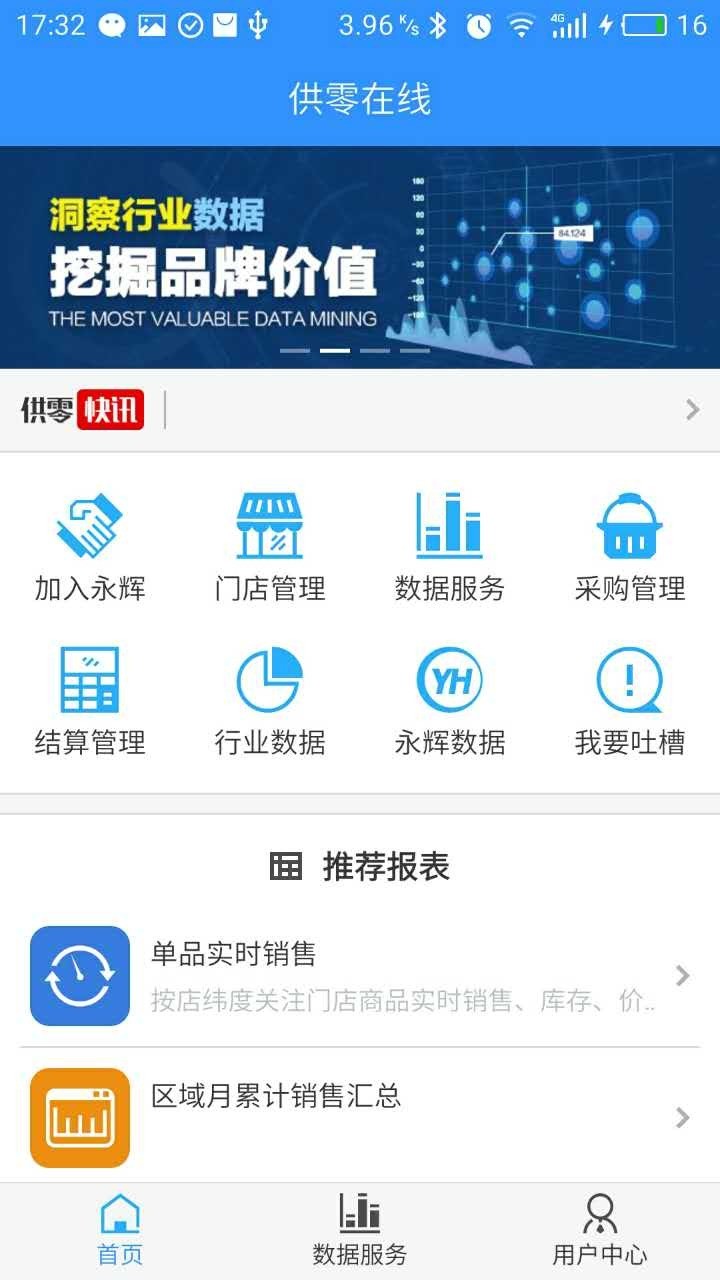Tap the 我要吐槽 feedback icon
Image resolution: width=720 pixels, height=1280 pixels.
point(629,680)
